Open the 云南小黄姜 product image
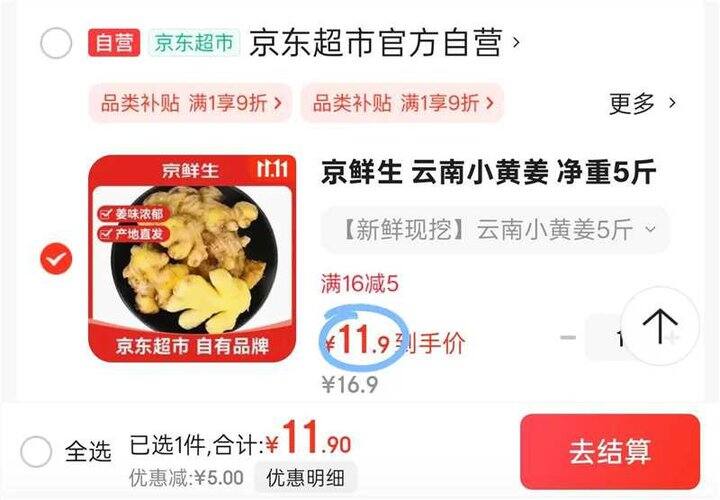This screenshot has height=500, width=720. coord(191,259)
